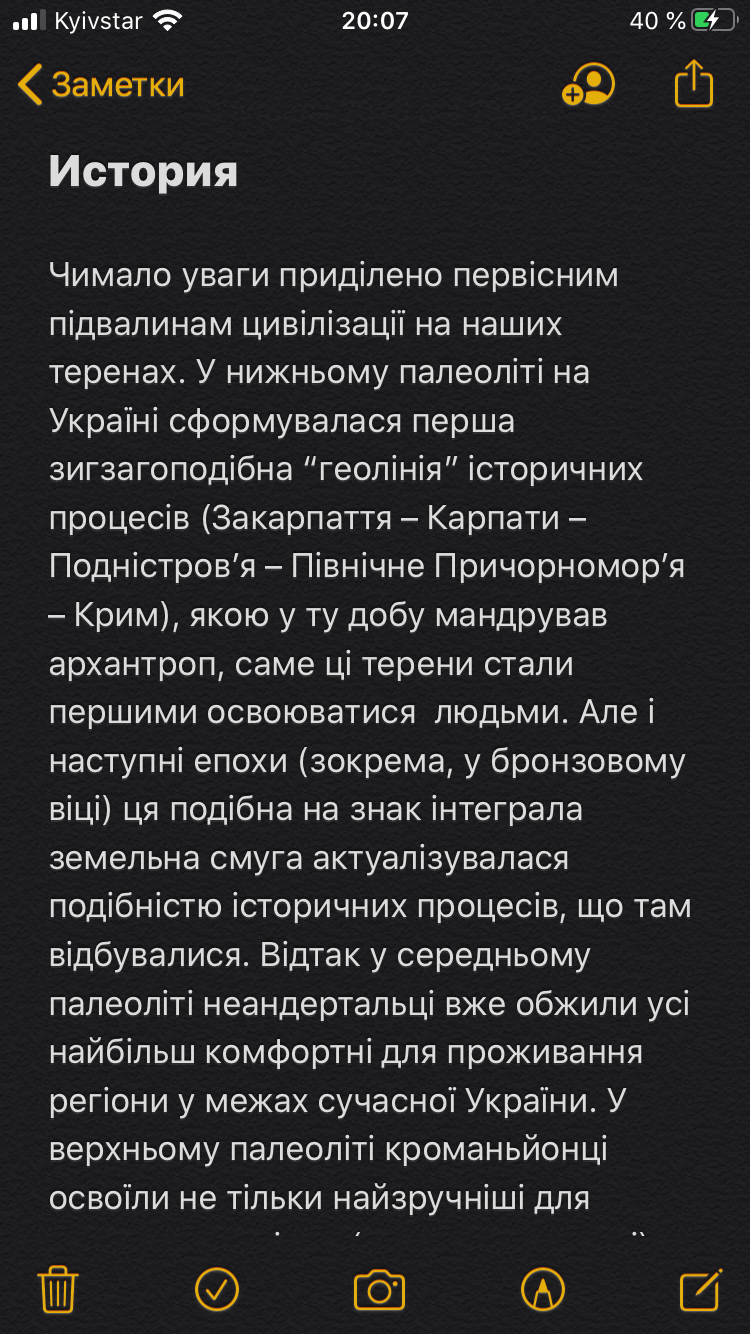Viewport: 750px width, 1334px height.
Task: Open camera to add photo
Action: [380, 1289]
